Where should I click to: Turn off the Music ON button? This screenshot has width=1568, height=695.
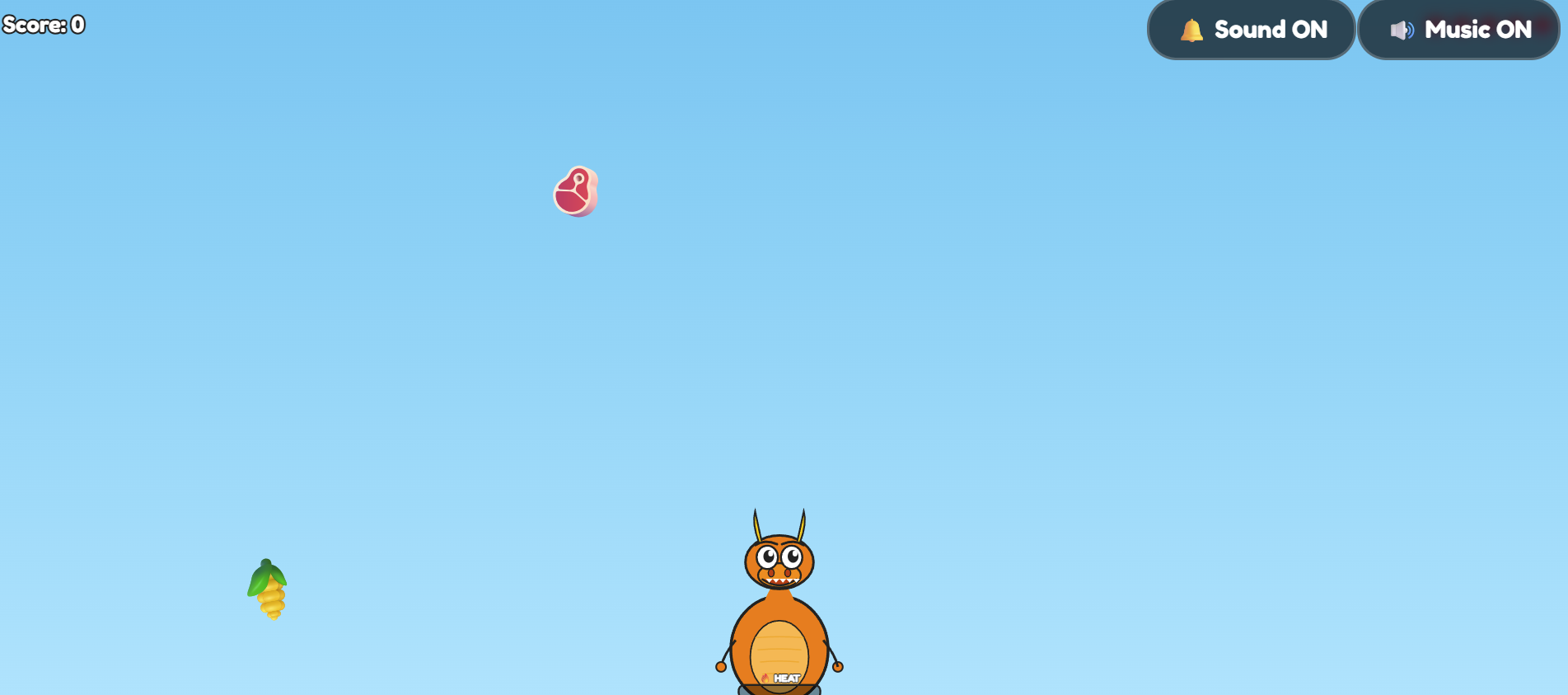pos(1458,30)
